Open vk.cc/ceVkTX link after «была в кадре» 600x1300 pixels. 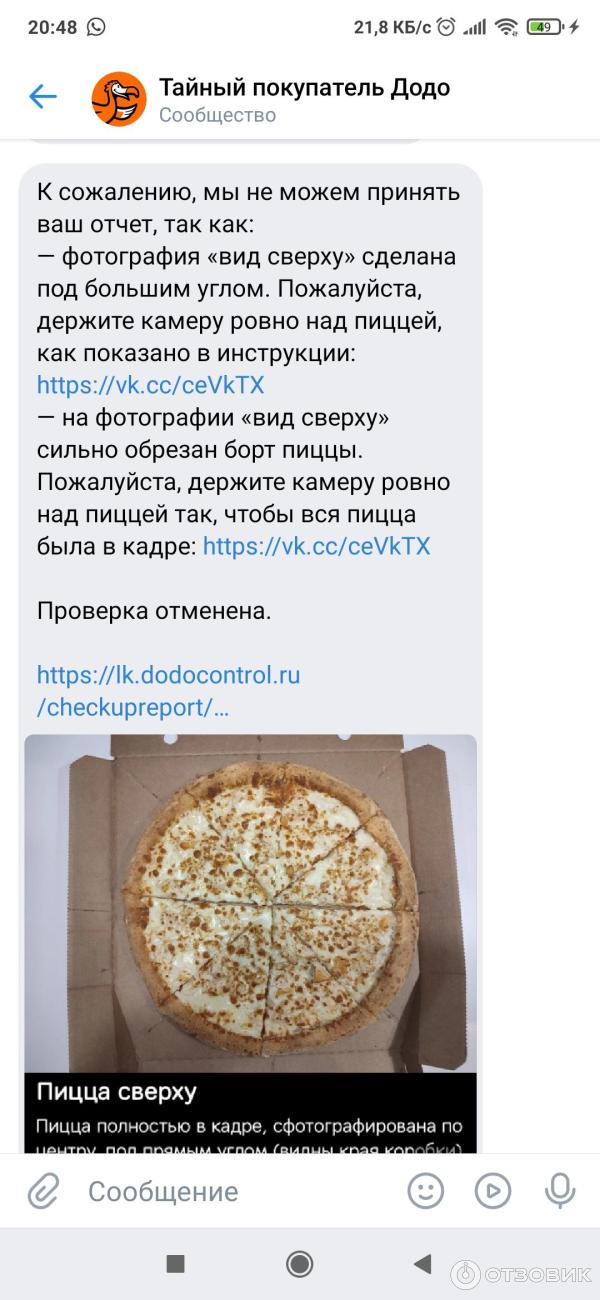[x=316, y=546]
